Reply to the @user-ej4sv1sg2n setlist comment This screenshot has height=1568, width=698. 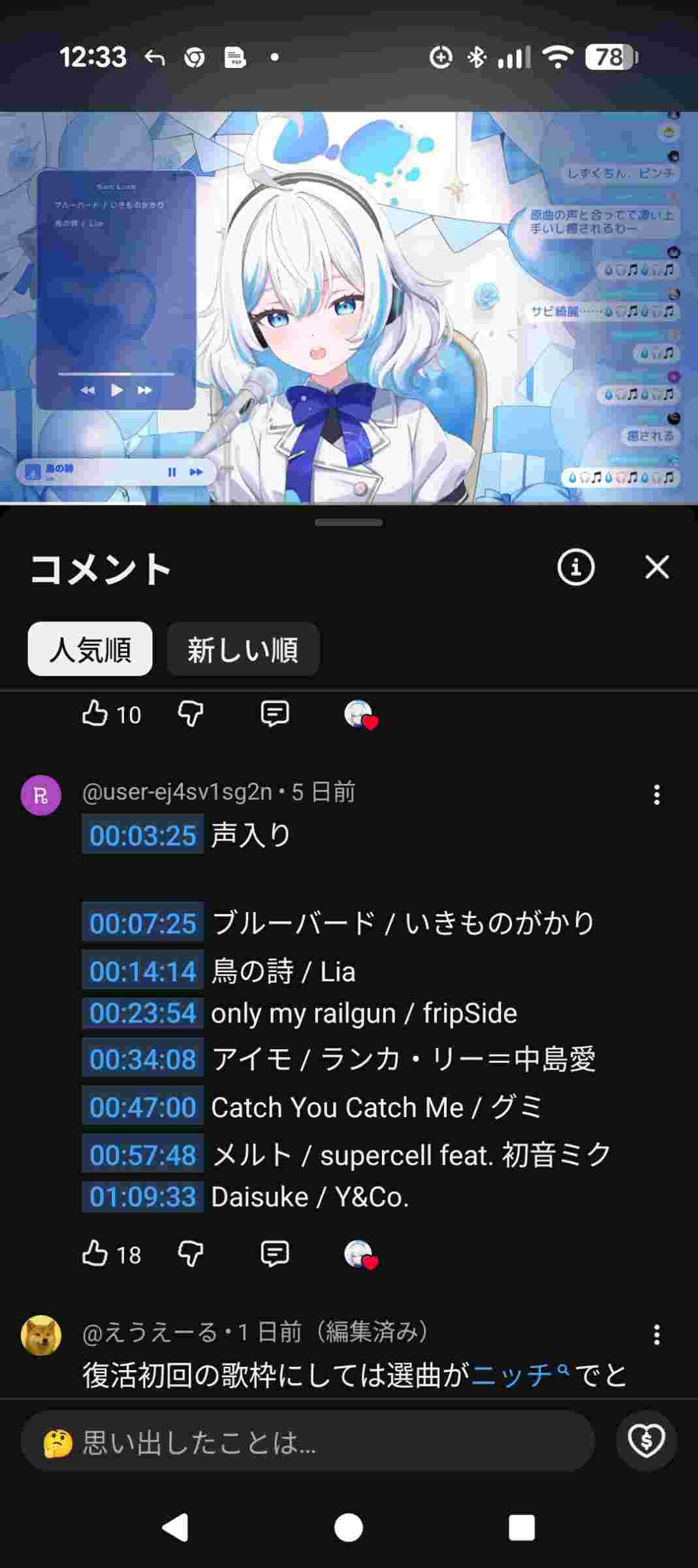click(275, 1254)
